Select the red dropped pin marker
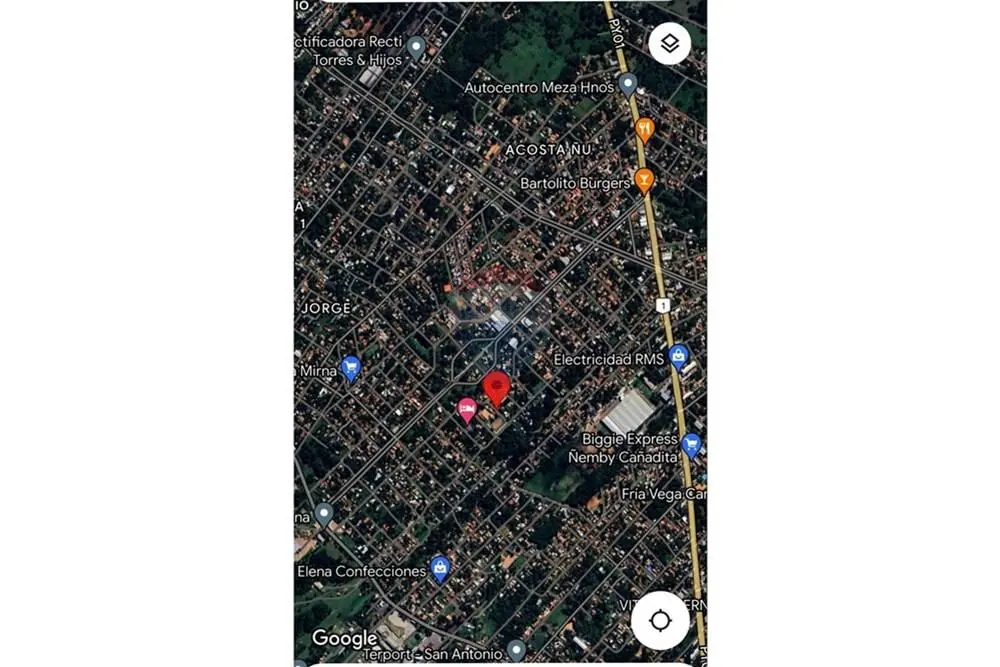Viewport: 1000px width, 667px height. tap(497, 388)
